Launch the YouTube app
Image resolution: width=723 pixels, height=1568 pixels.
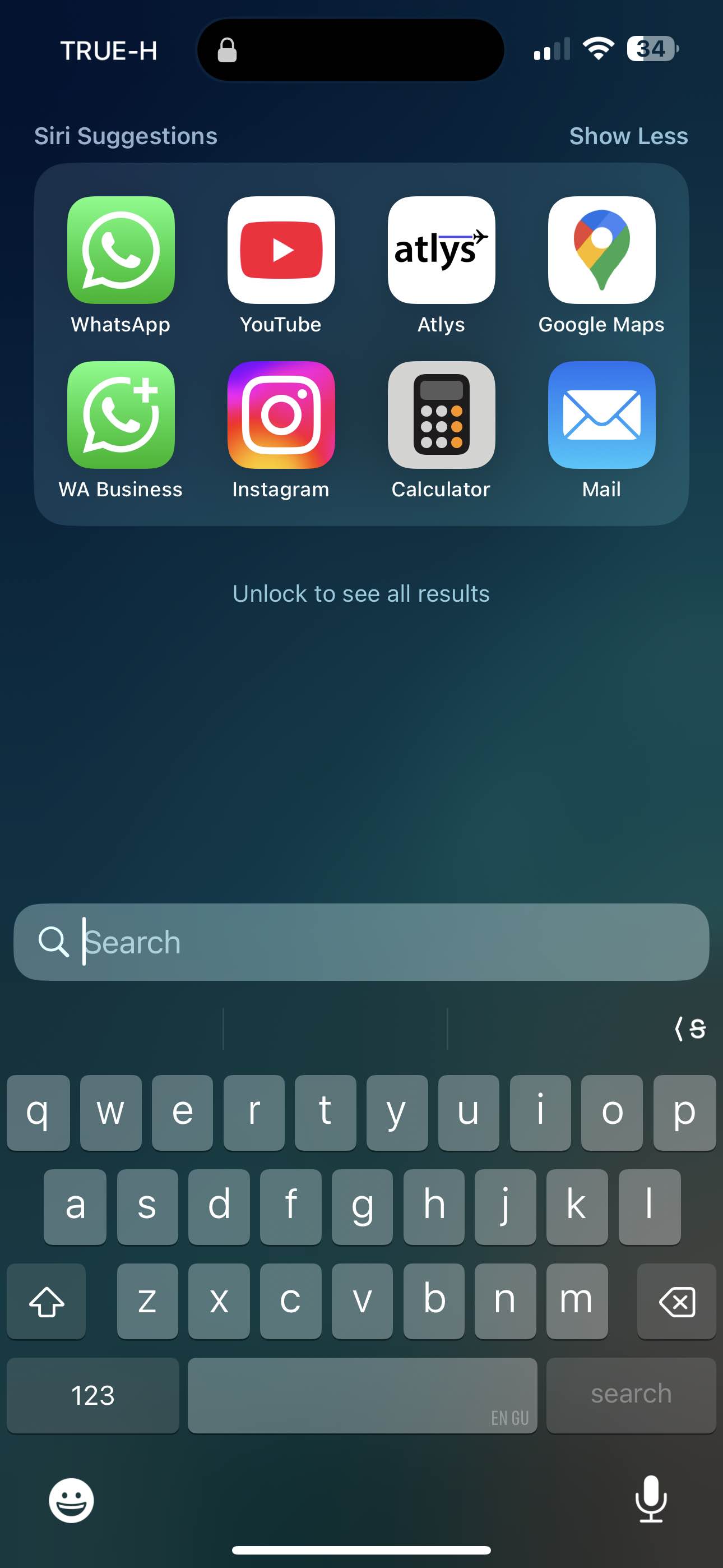281,250
